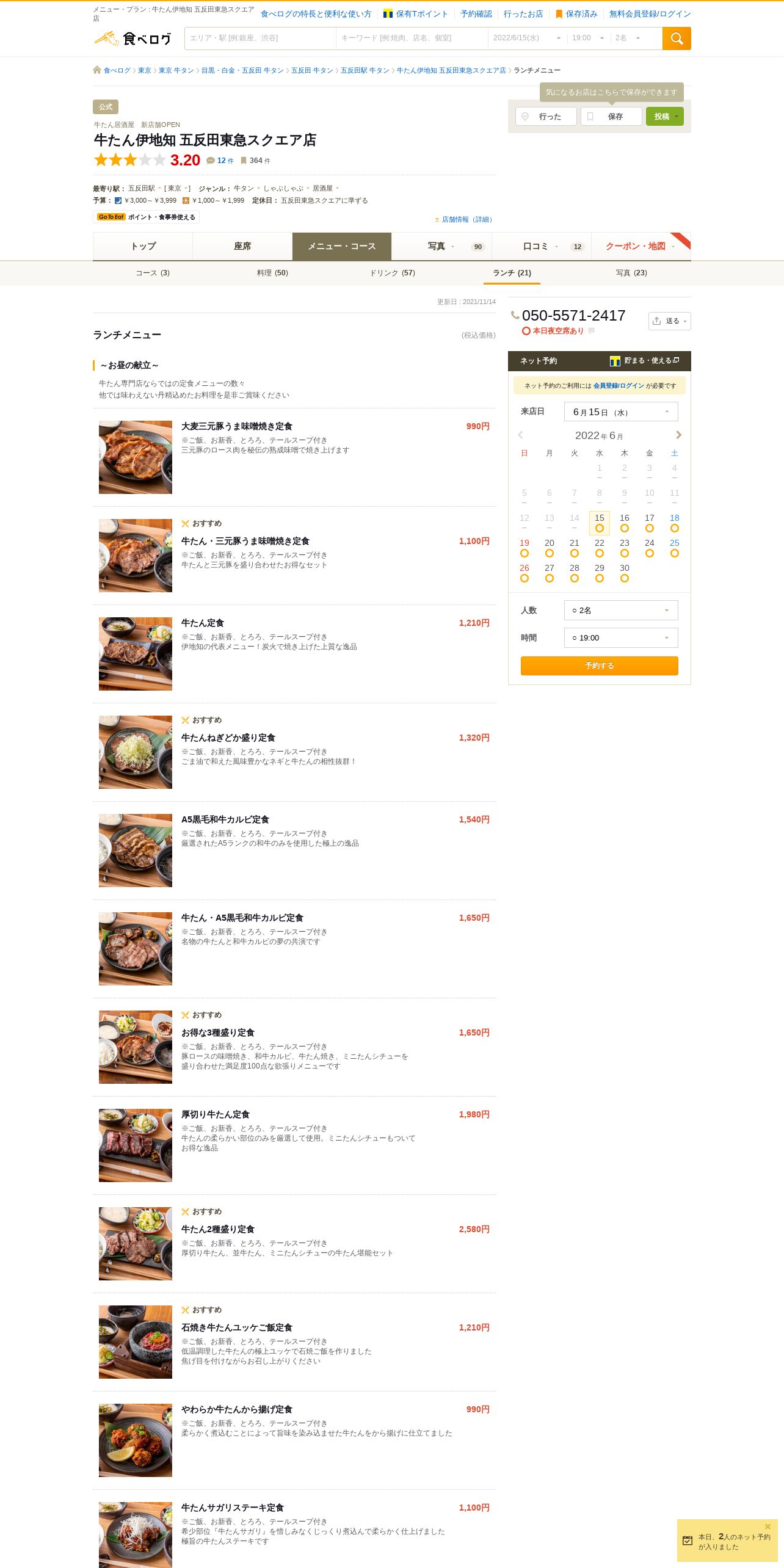Switch to the 口コミ reviews tab
Screen dimensions: 784x1568
tap(541, 247)
